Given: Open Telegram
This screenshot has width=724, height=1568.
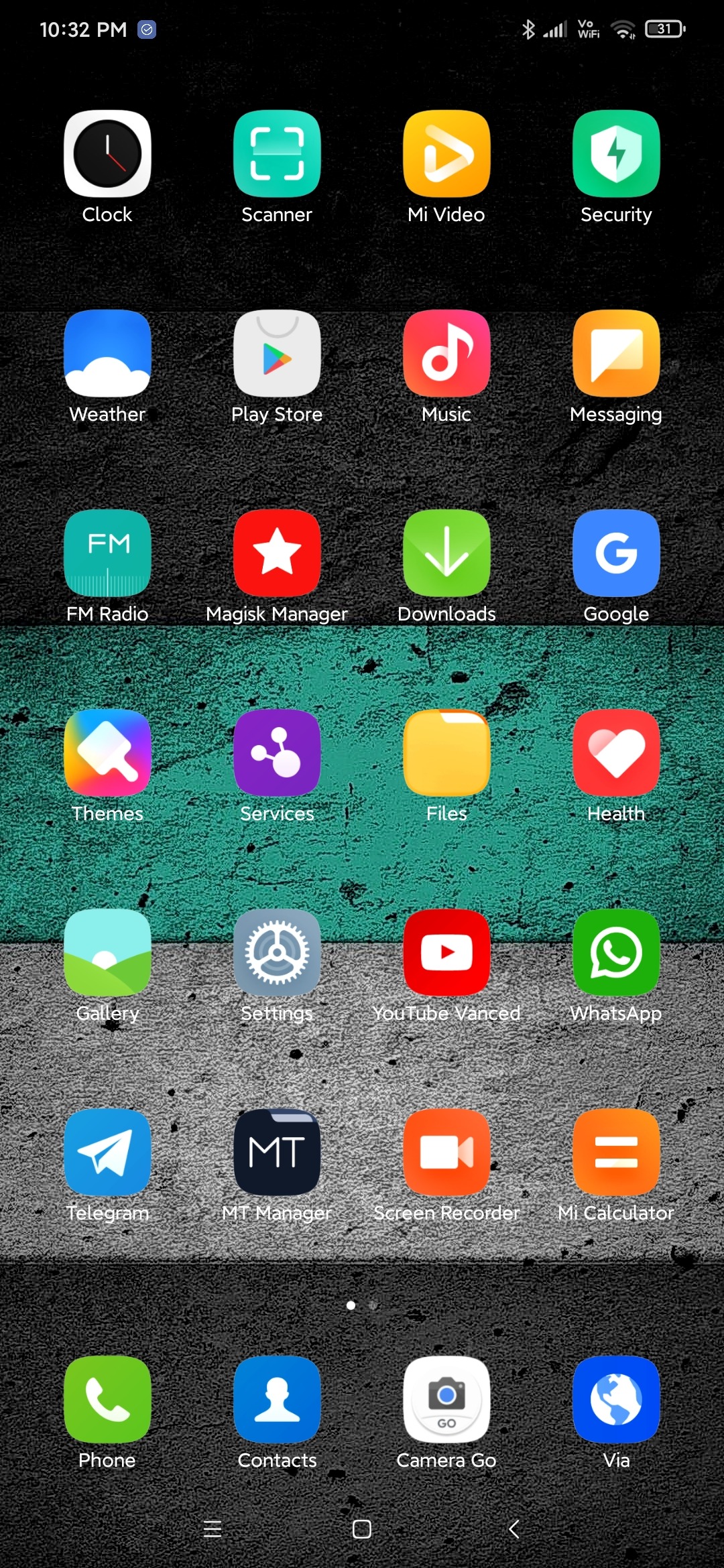Looking at the screenshot, I should tap(107, 1153).
